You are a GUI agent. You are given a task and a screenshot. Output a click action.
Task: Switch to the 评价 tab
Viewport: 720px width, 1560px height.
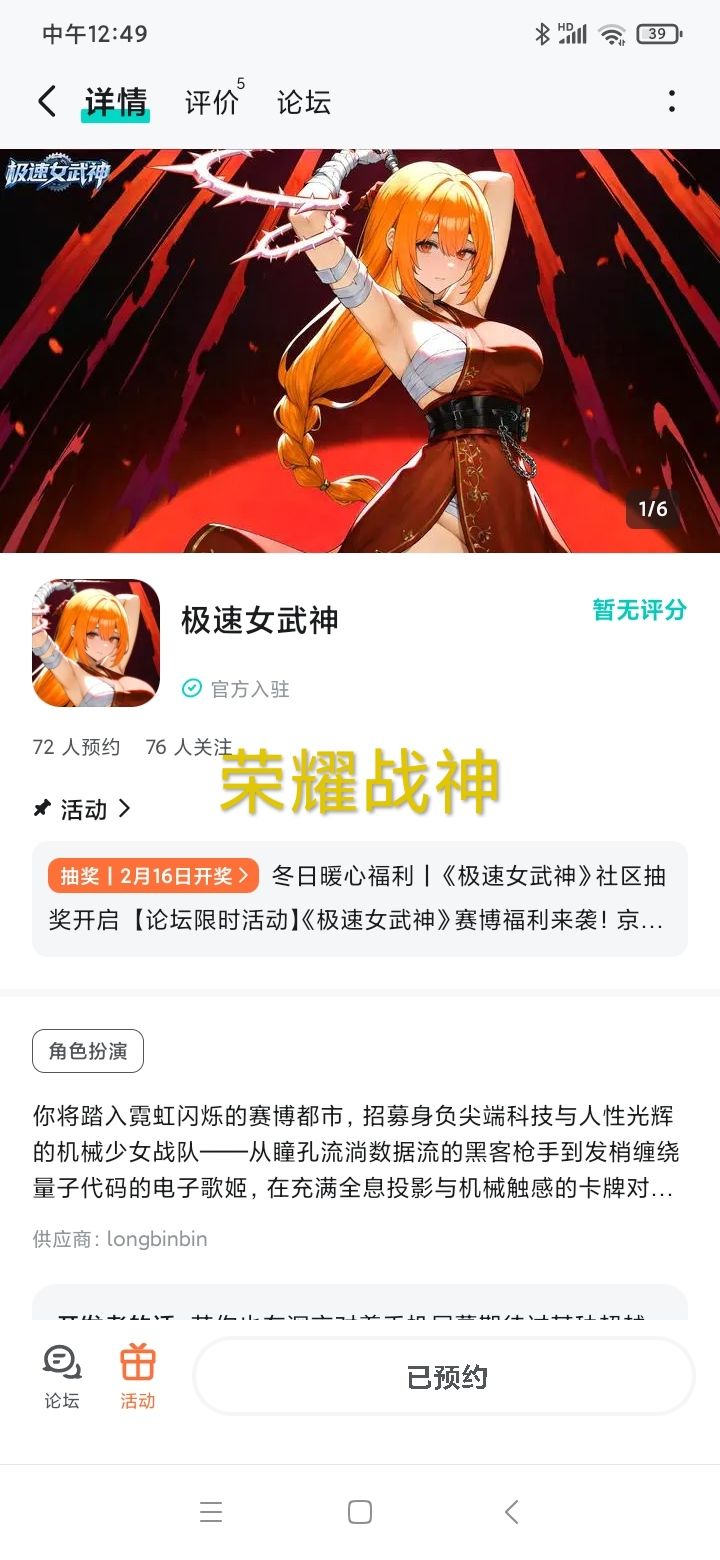tap(211, 101)
